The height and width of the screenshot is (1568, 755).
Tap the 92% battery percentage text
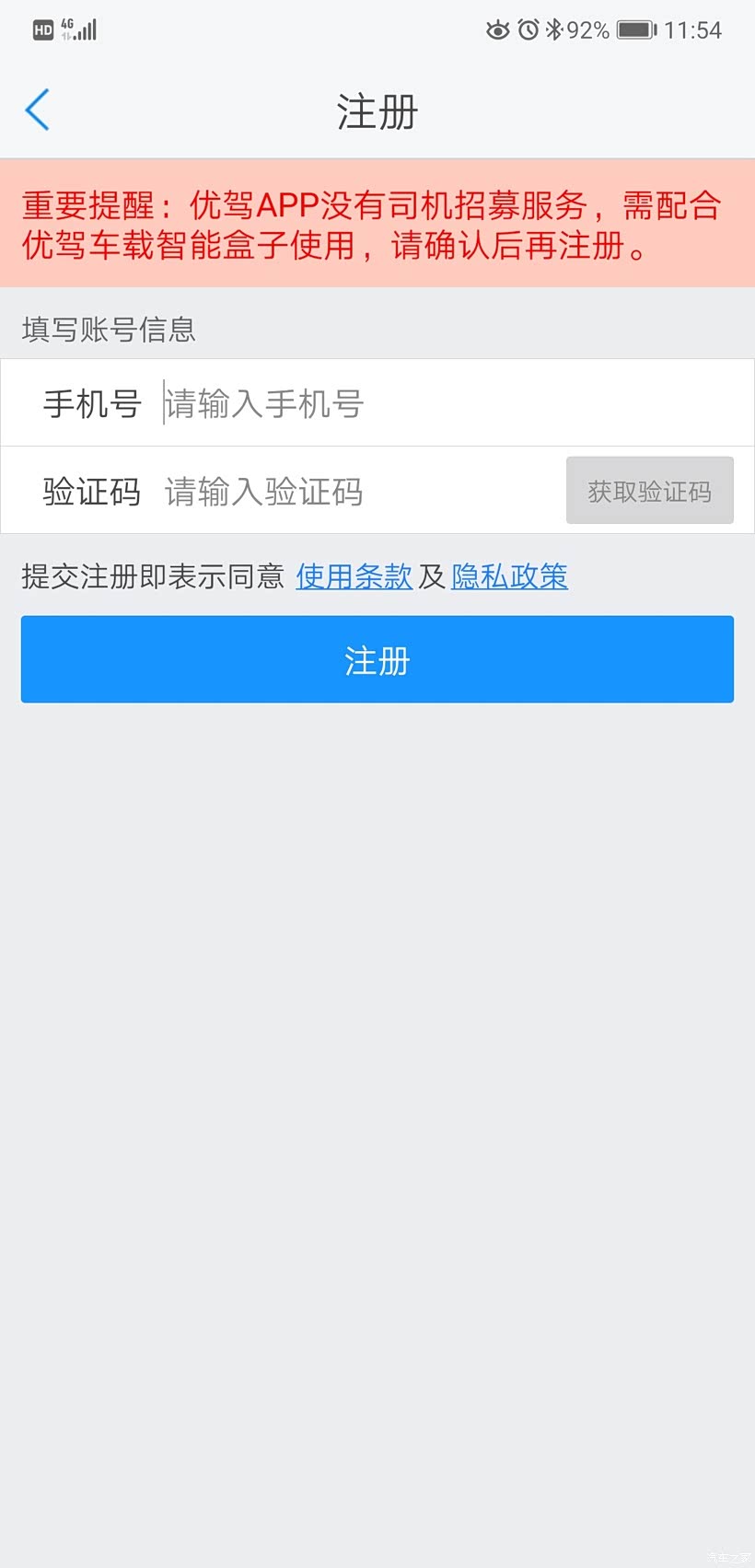coord(589,29)
